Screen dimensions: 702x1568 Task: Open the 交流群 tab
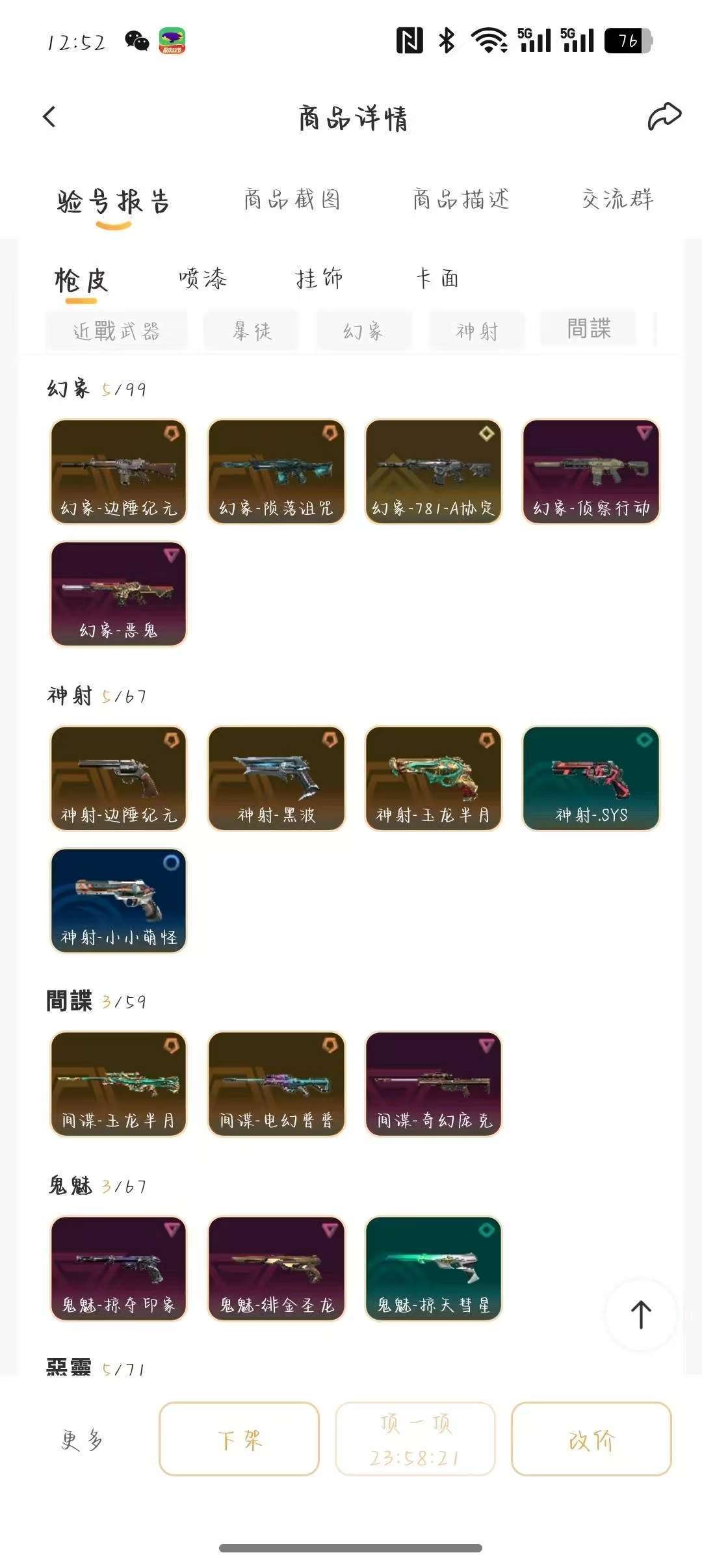[x=617, y=200]
